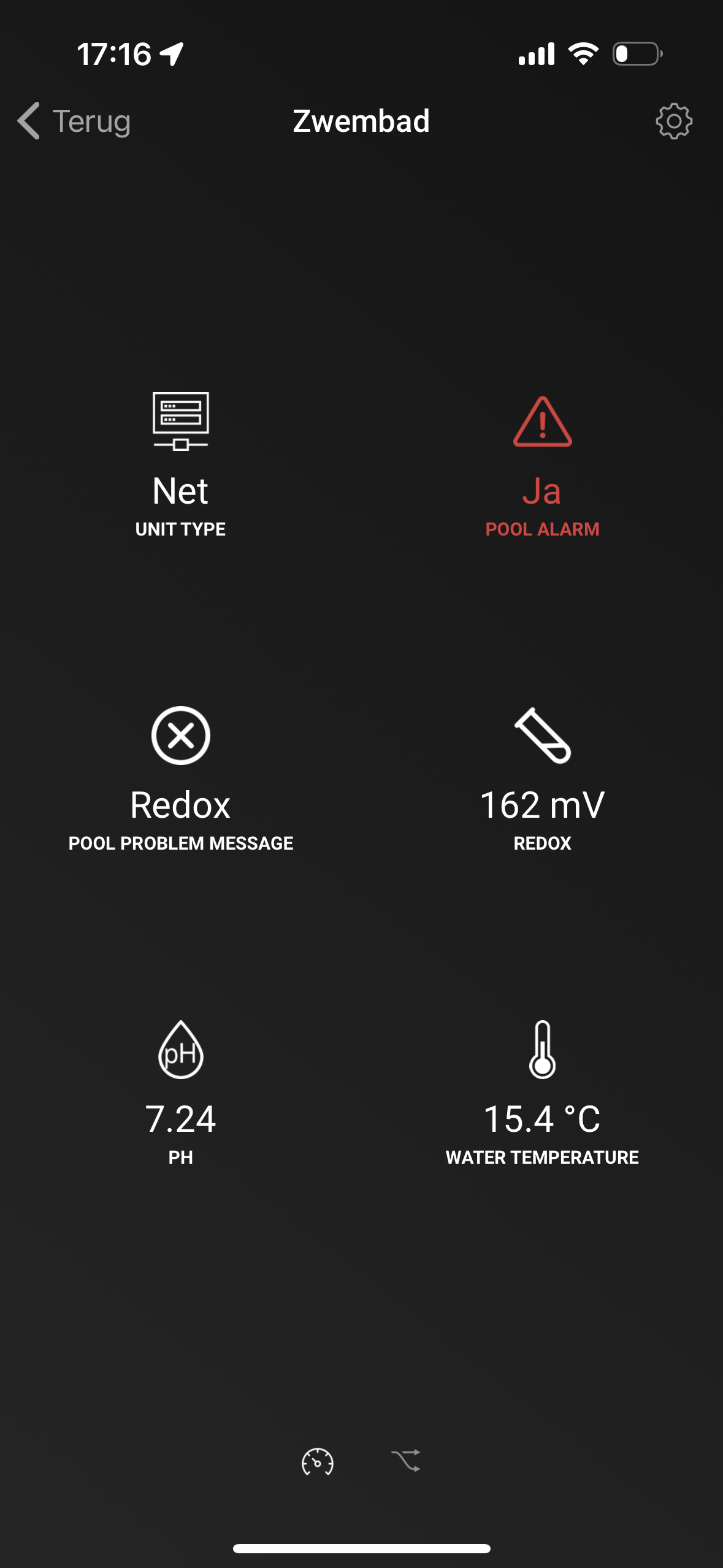The height and width of the screenshot is (1568, 723).
Task: Switch to the shuffle arrows tab
Action: [406, 1461]
